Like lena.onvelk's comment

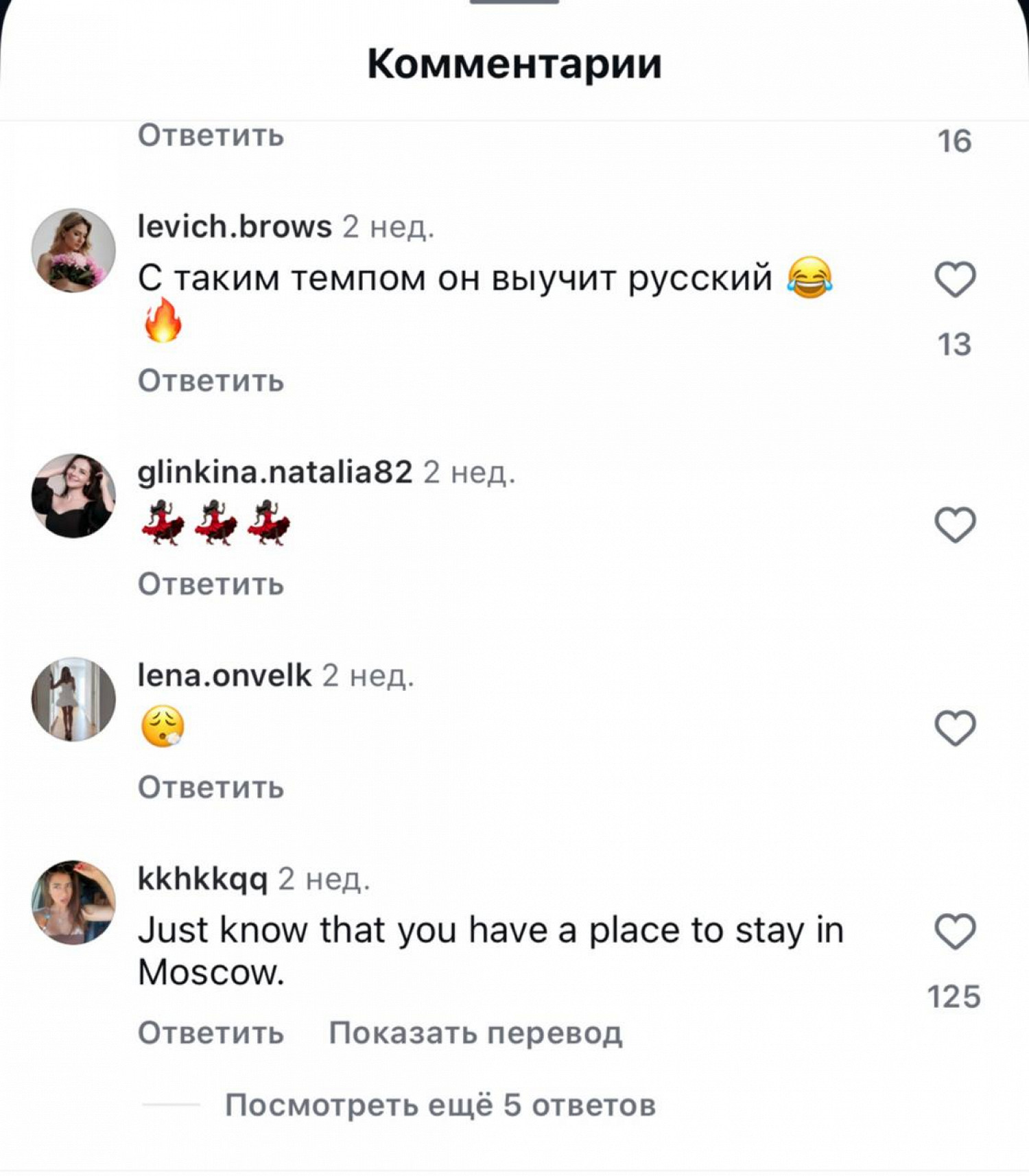coord(955,728)
